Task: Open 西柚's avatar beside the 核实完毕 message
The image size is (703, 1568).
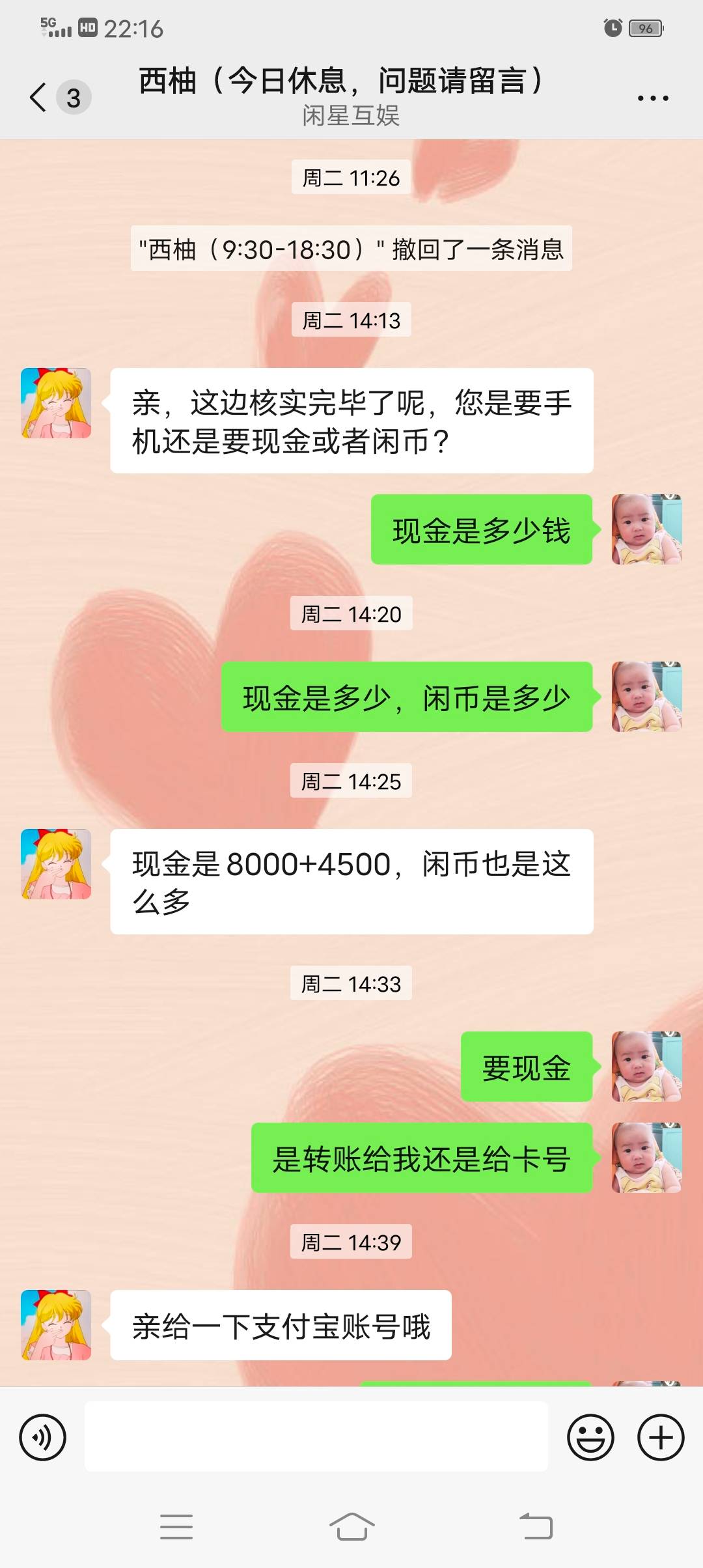Action: pyautogui.click(x=56, y=403)
